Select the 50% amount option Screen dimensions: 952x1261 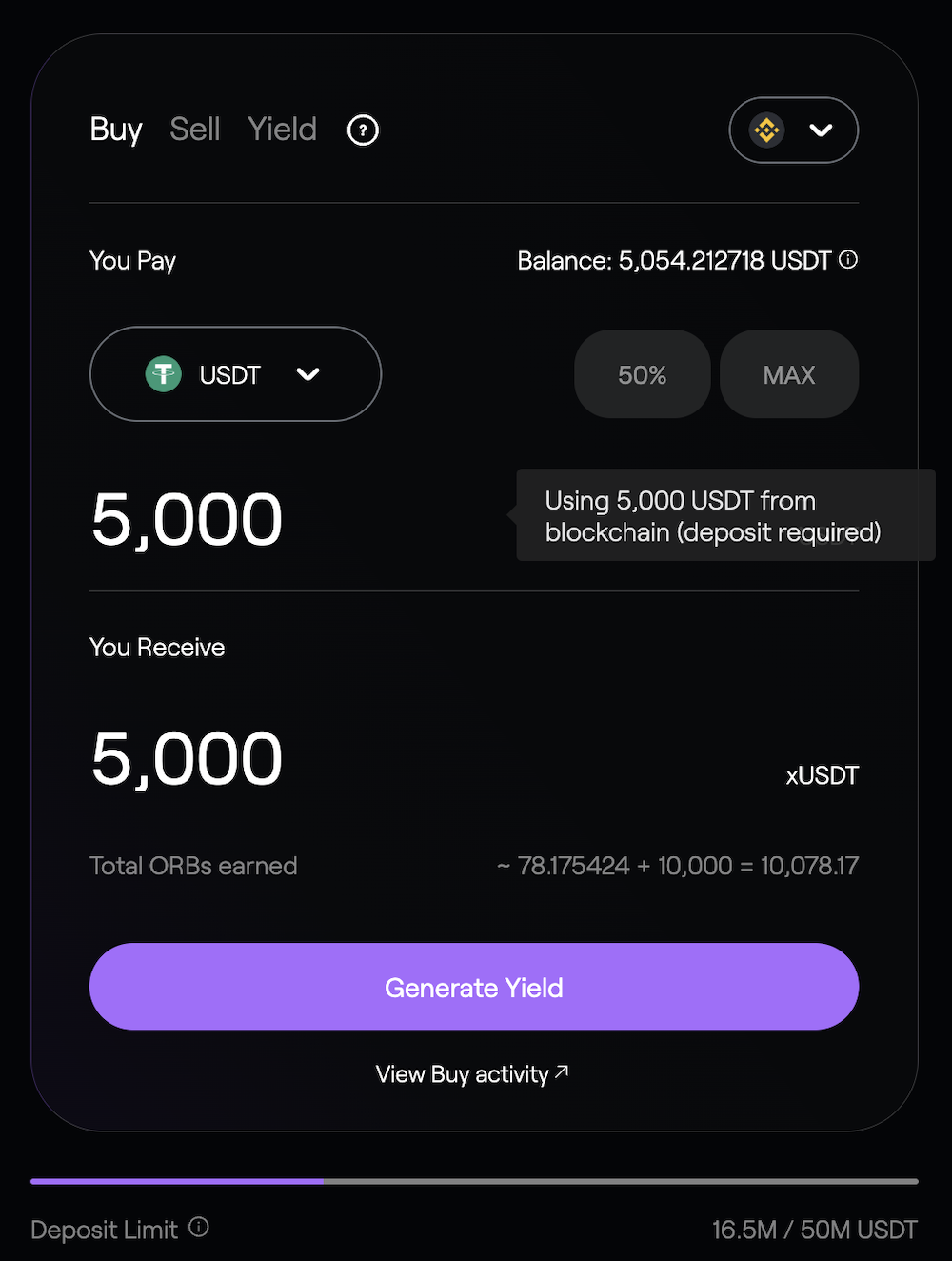[x=642, y=374]
